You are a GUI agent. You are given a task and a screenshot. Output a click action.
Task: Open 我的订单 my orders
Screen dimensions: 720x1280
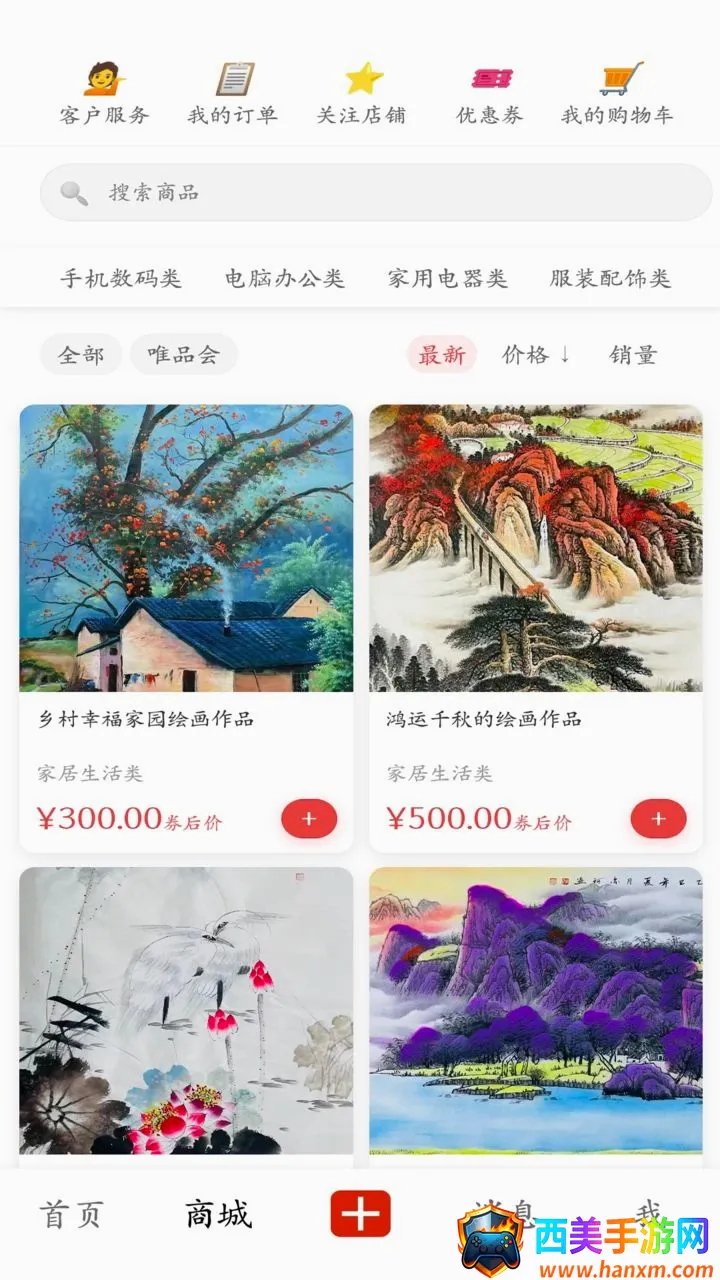233,95
